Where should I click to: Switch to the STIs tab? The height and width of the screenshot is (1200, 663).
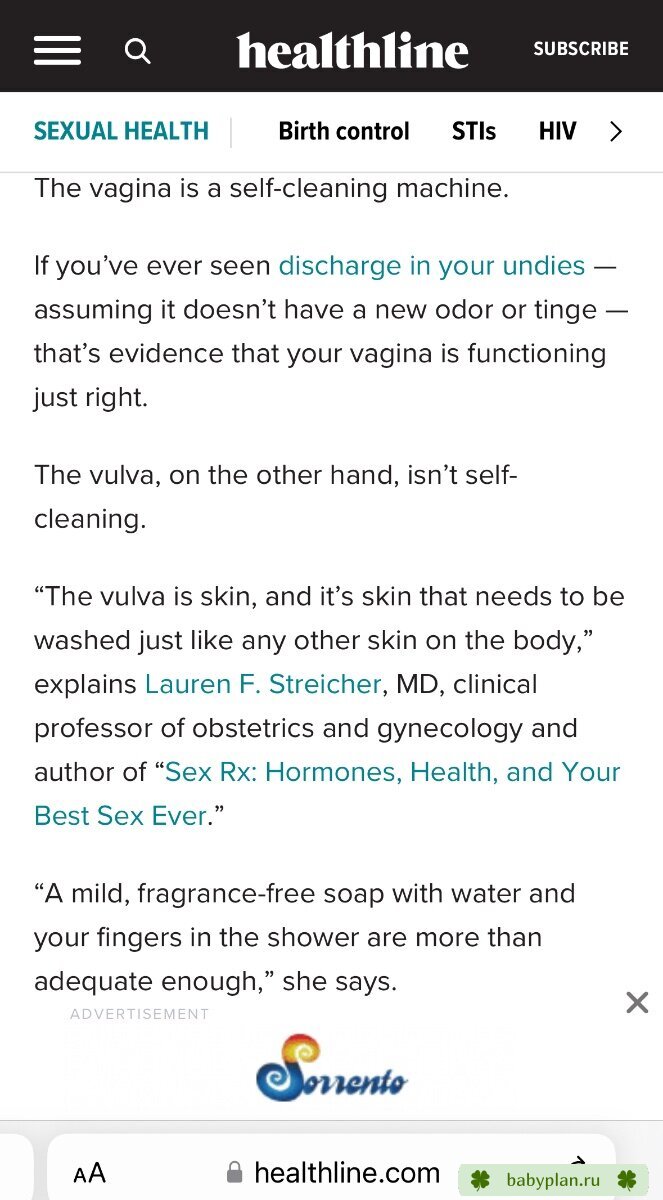click(474, 131)
